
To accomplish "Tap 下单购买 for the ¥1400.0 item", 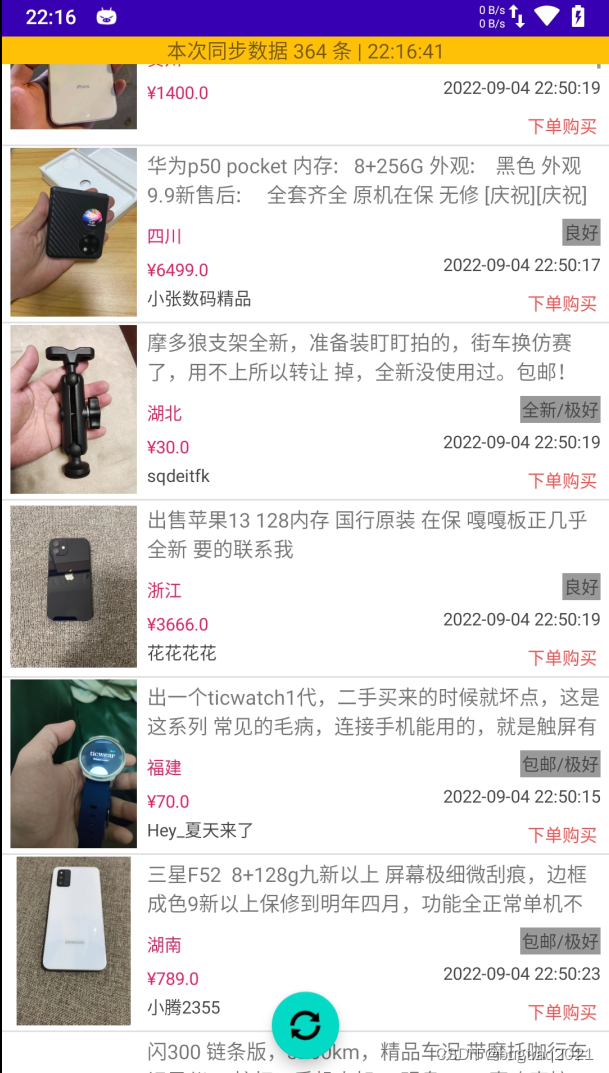I will pos(562,126).
